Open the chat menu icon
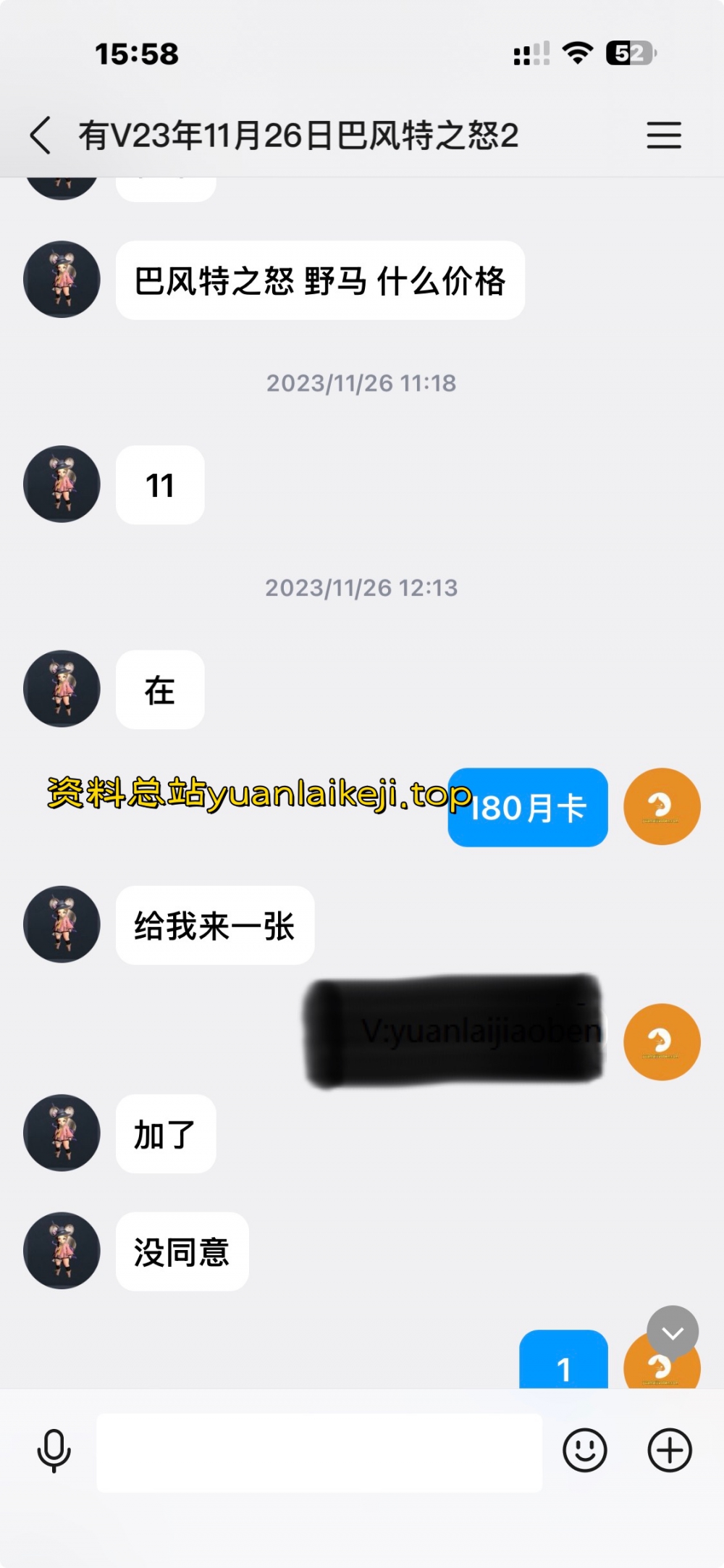Image resolution: width=724 pixels, height=1568 pixels. point(664,135)
